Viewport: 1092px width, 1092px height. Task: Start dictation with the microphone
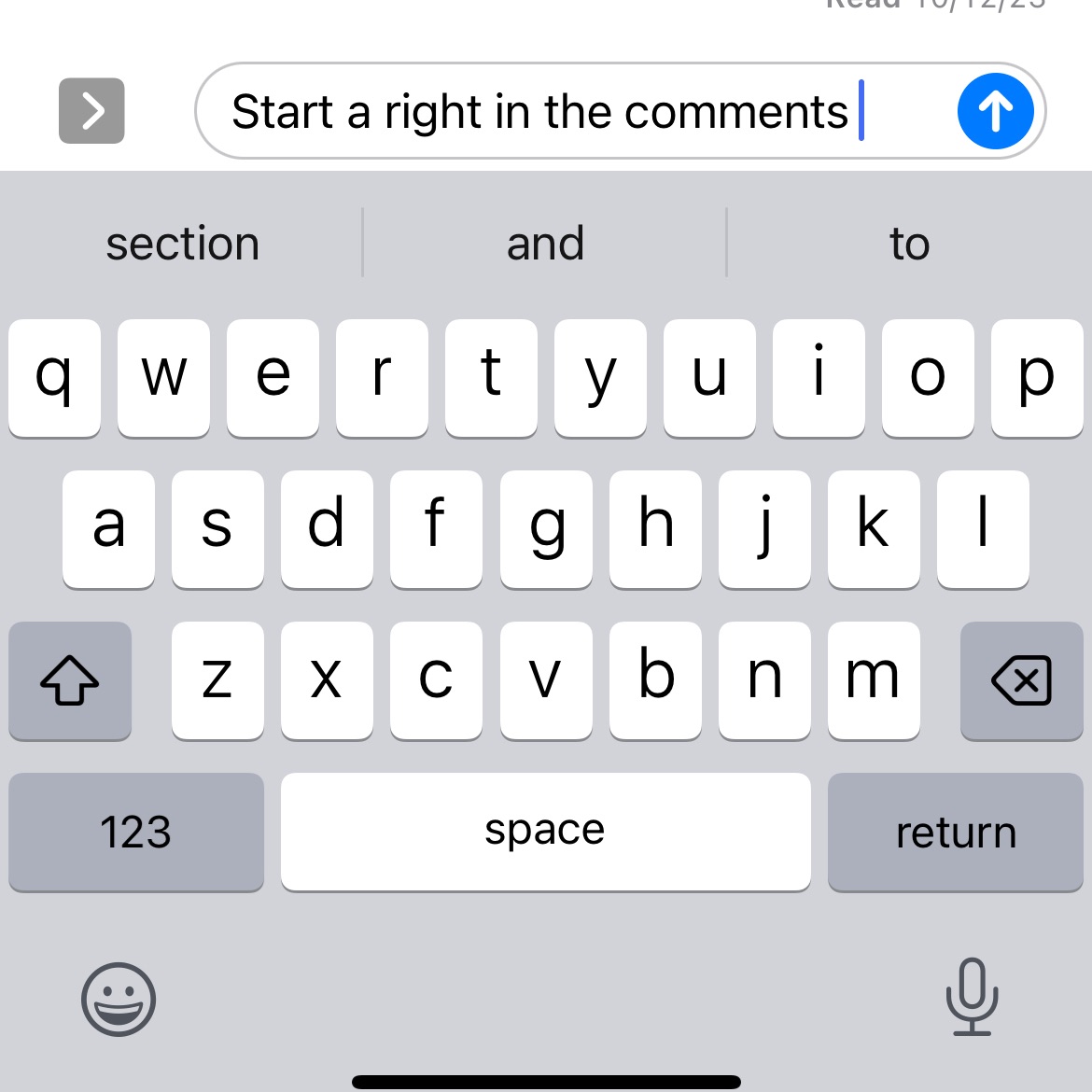point(972,997)
